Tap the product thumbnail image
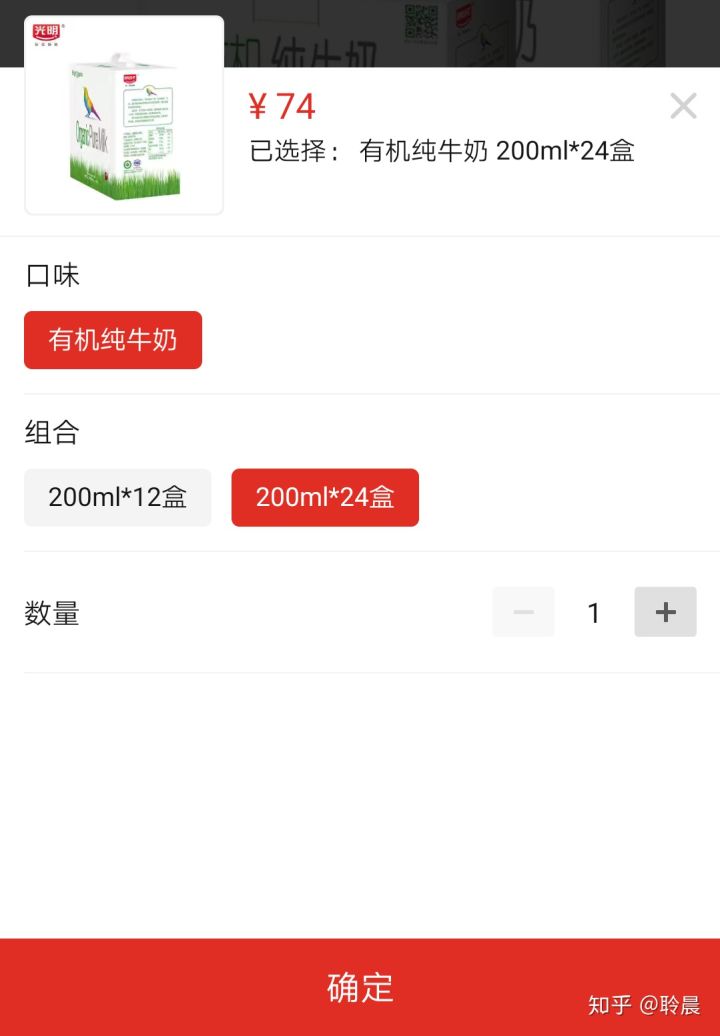The image size is (720, 1036). pos(123,113)
